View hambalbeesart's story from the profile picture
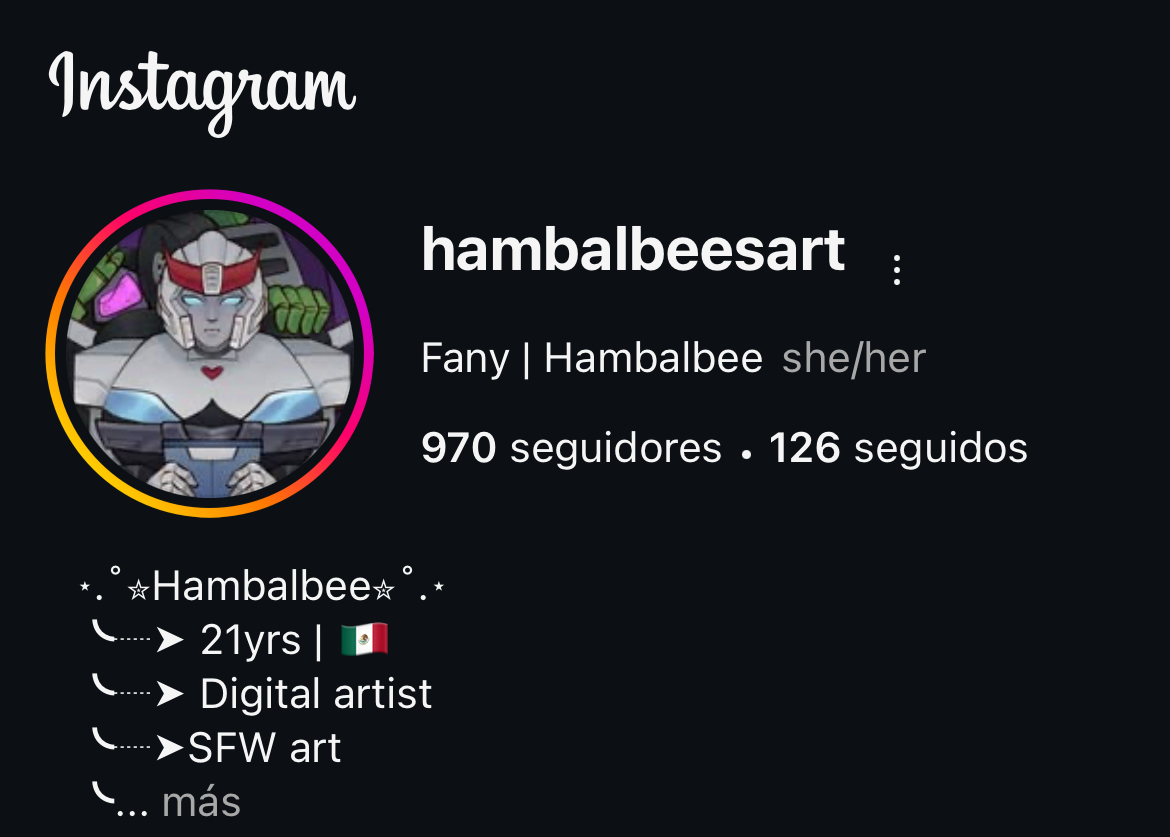This screenshot has width=1170, height=837. click(210, 353)
